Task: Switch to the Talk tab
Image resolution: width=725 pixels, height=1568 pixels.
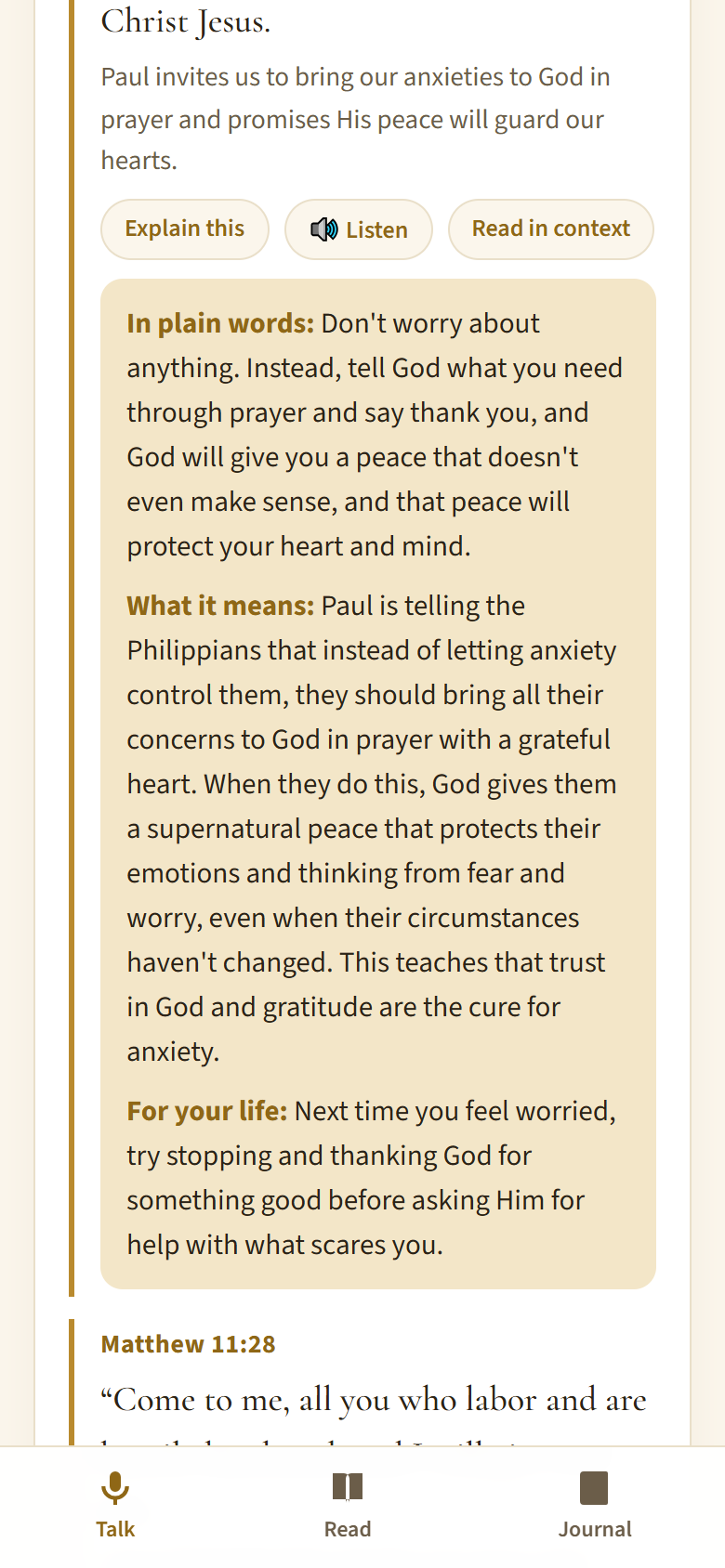Action: (x=115, y=1506)
